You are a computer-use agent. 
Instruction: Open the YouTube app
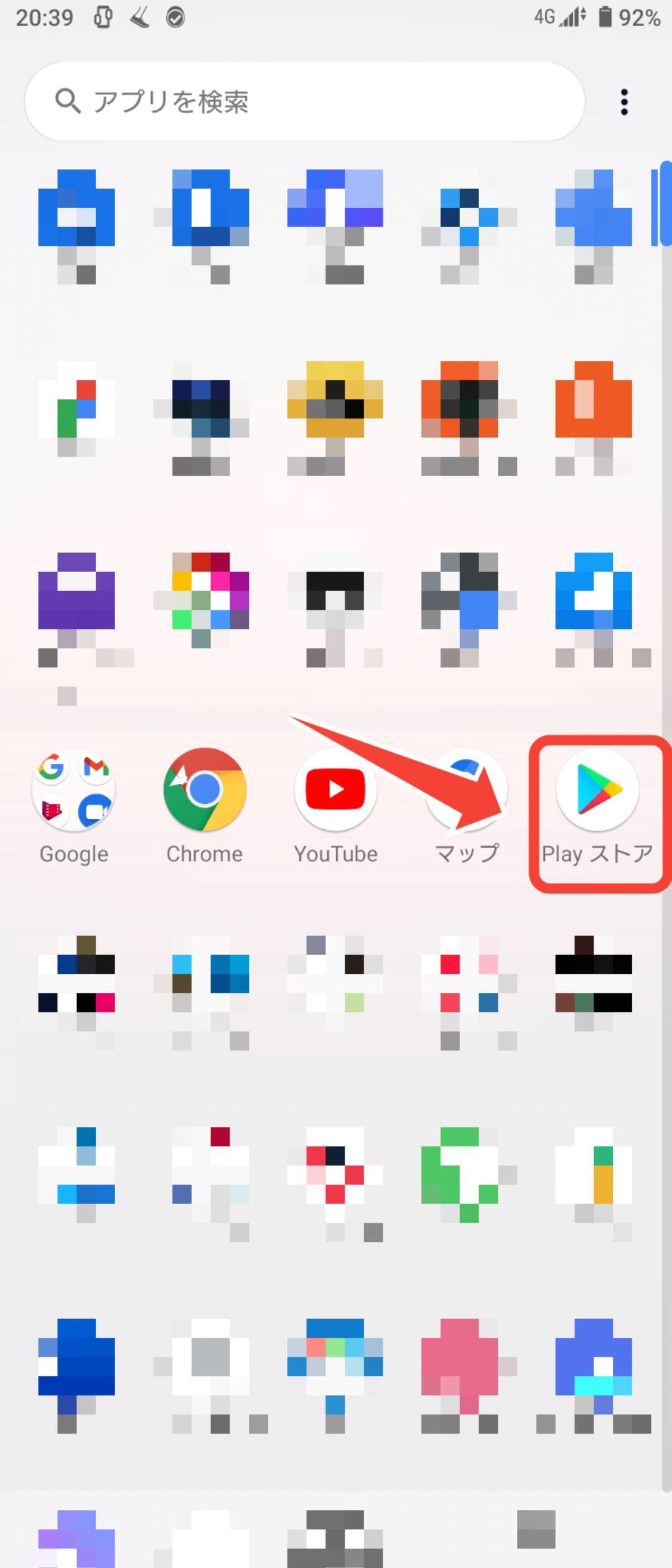[x=335, y=790]
